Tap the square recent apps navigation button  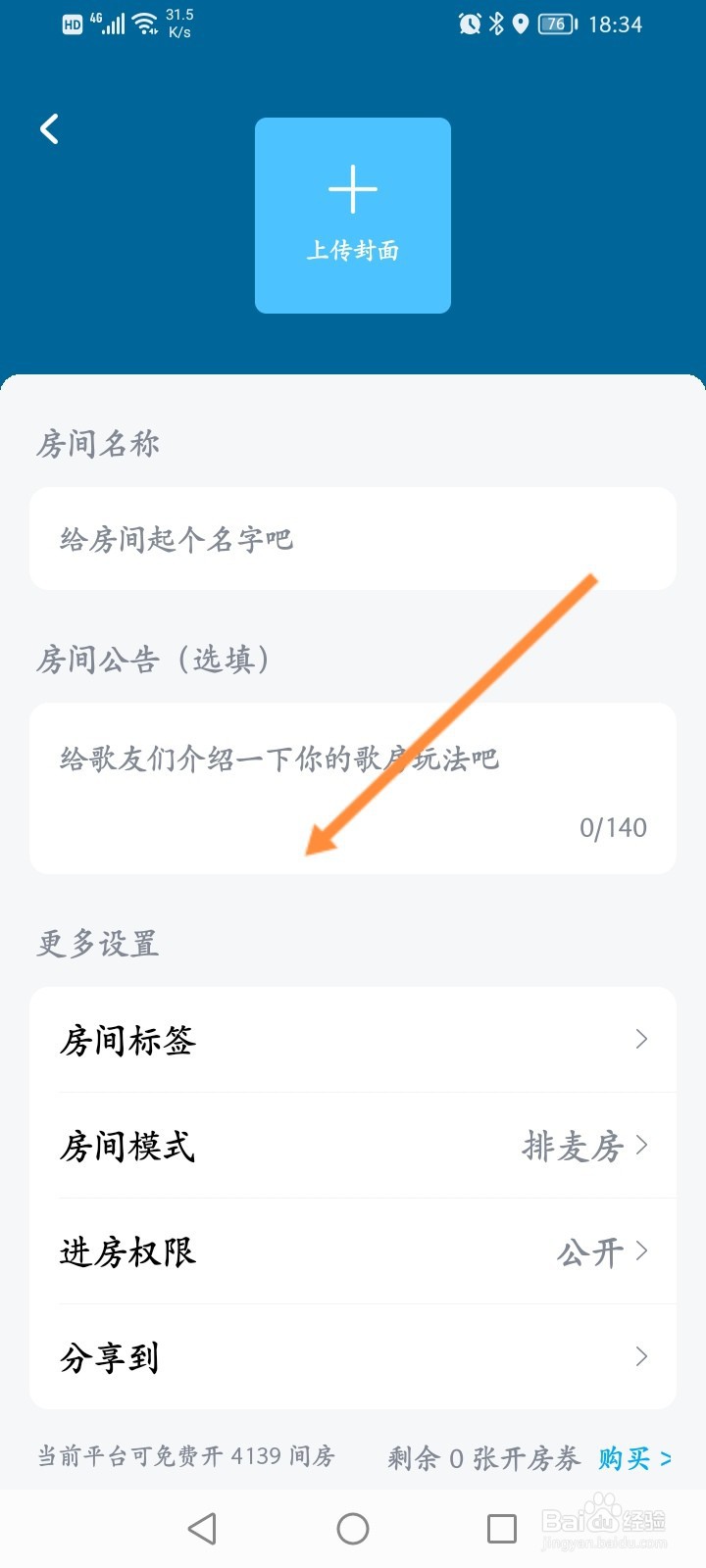[x=501, y=1528]
